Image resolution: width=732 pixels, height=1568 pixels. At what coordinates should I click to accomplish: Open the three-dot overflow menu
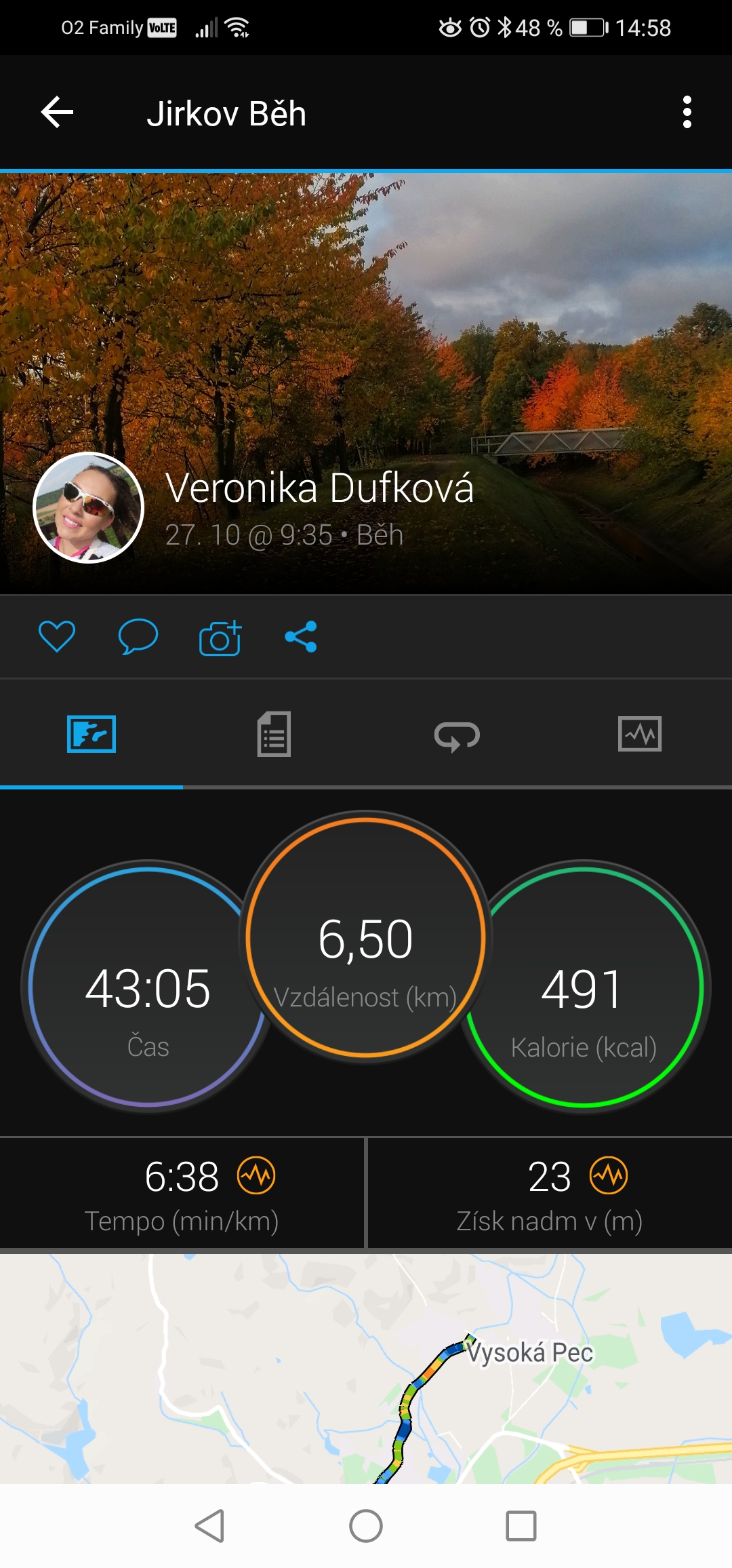pos(687,112)
